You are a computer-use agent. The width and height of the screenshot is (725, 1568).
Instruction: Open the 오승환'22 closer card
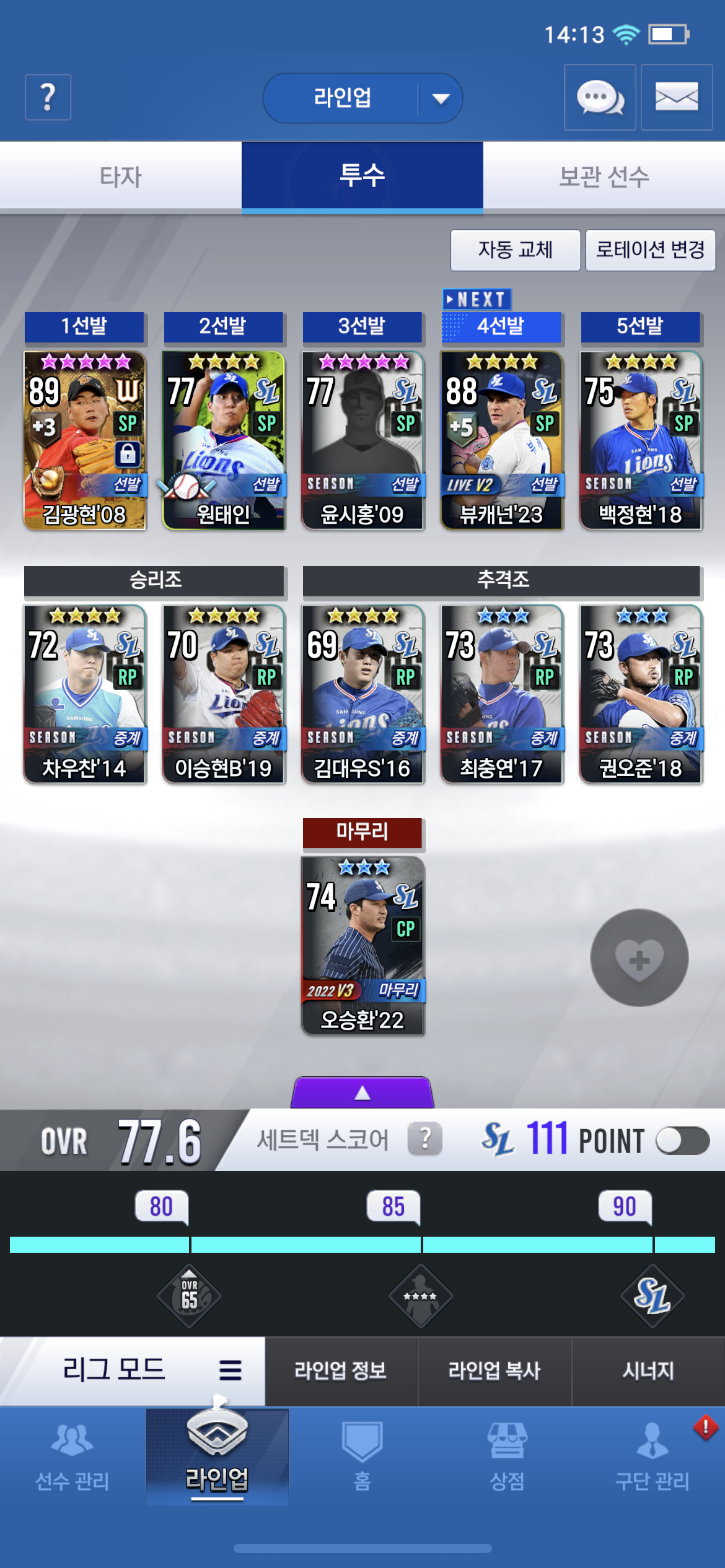[x=362, y=945]
